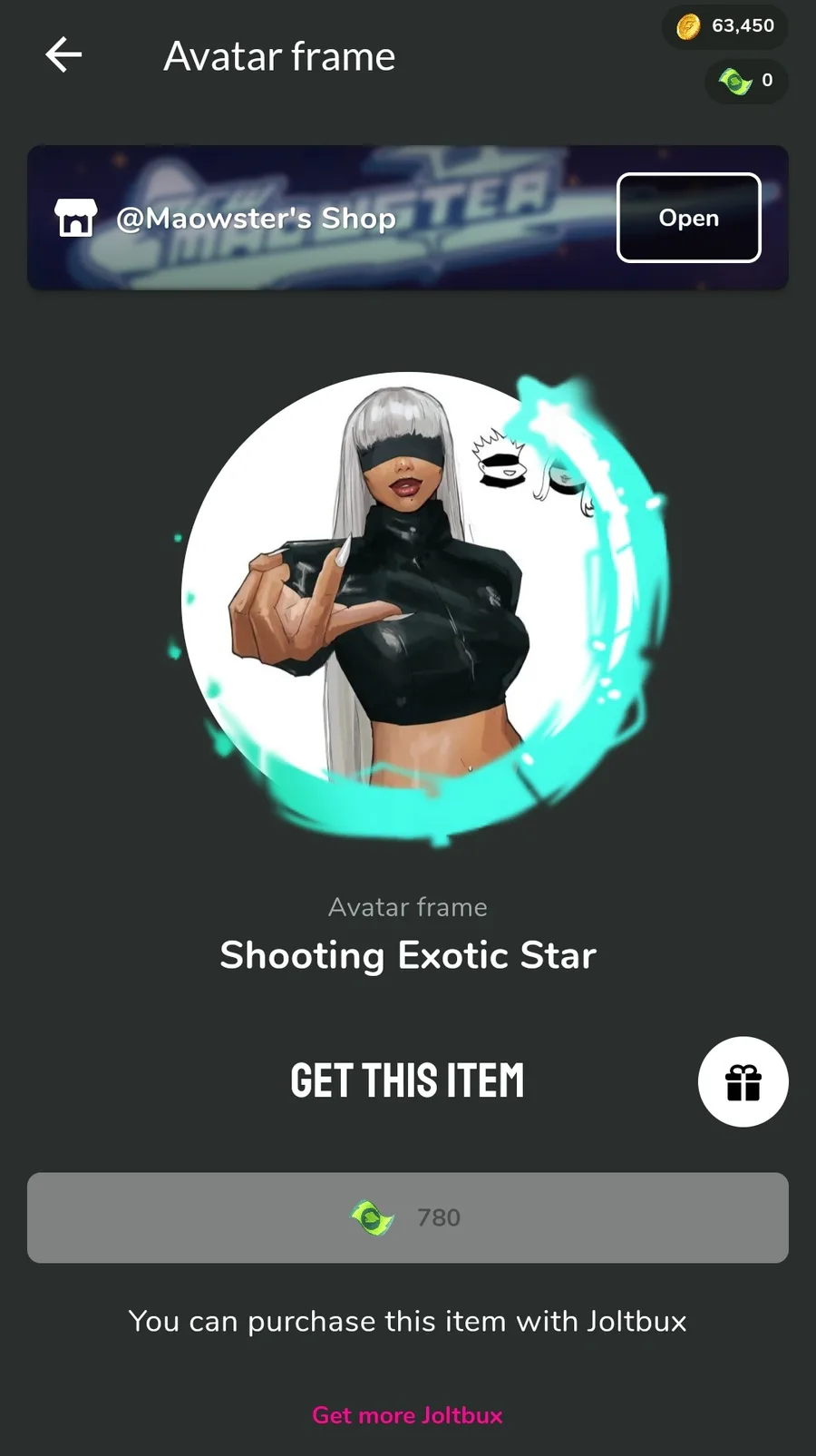This screenshot has height=1456, width=816.
Task: Open @Maowster's Shop
Action: (x=688, y=218)
